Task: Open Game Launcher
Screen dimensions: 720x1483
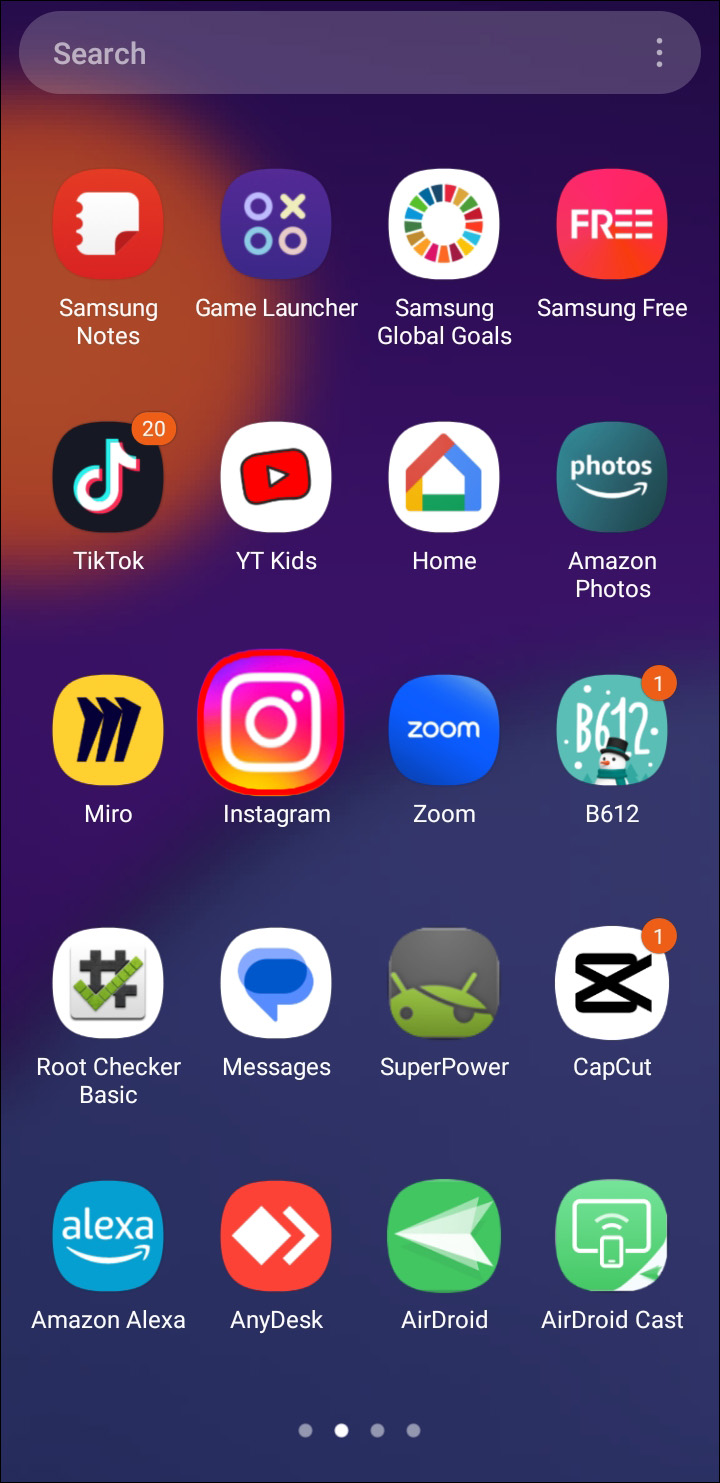Action: 276,224
